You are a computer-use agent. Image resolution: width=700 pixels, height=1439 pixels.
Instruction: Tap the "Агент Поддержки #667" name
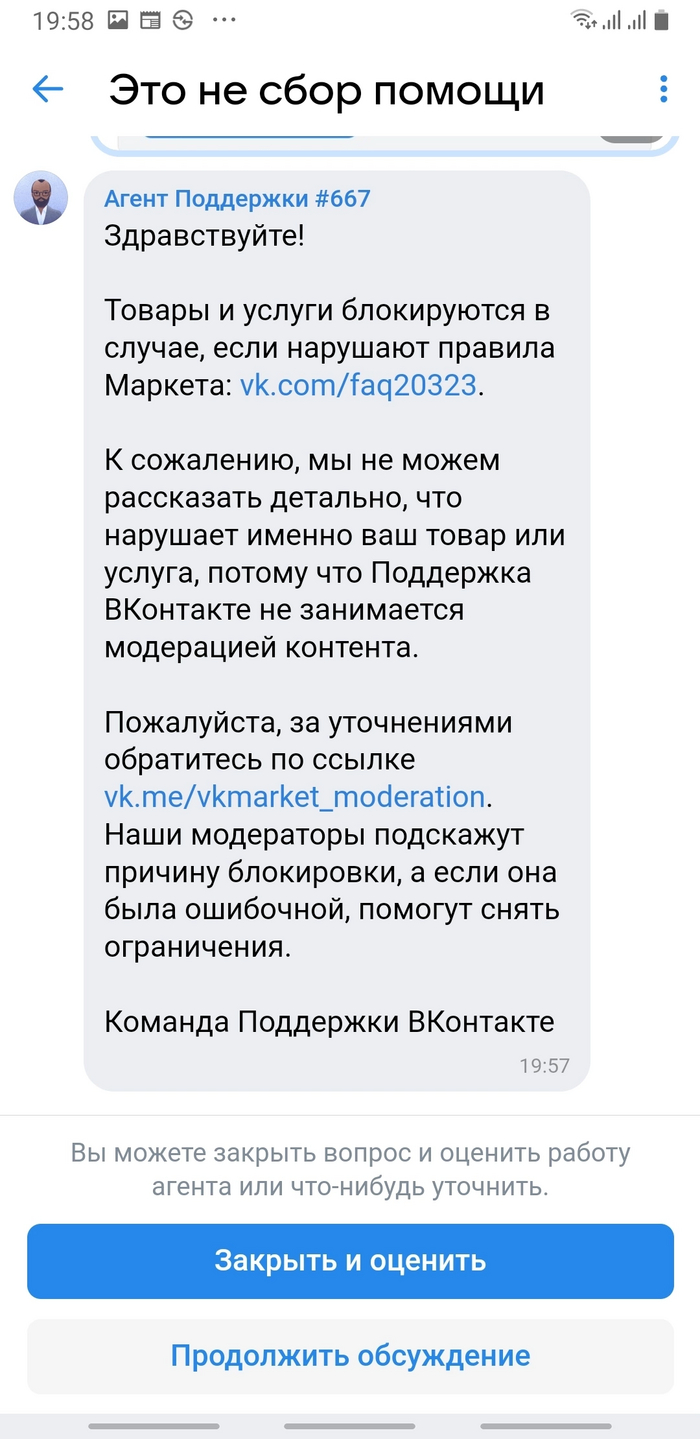point(237,198)
